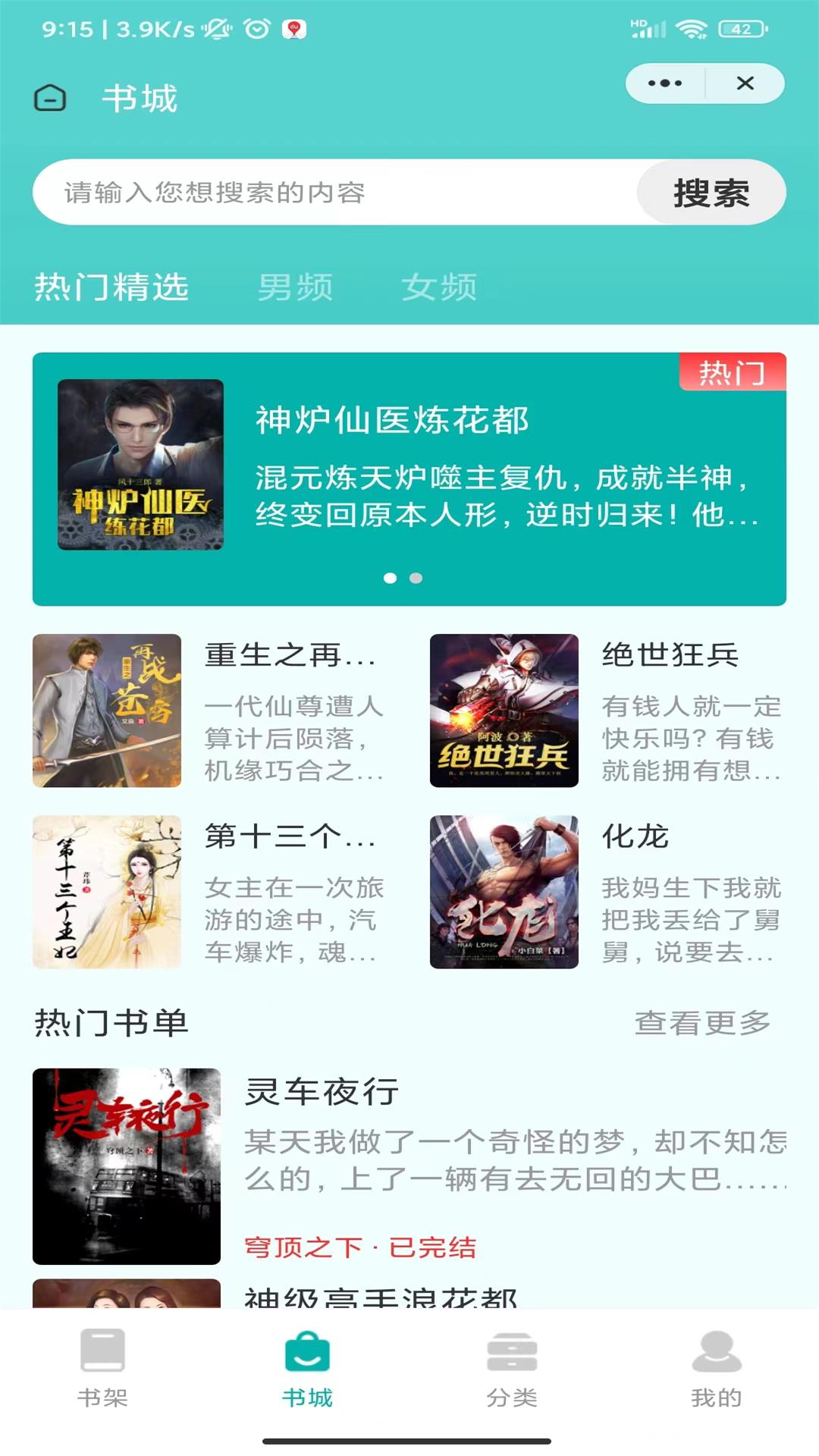Screen dimensions: 819x1456
Task: Open the 化龙 book cover
Action: click(x=504, y=891)
